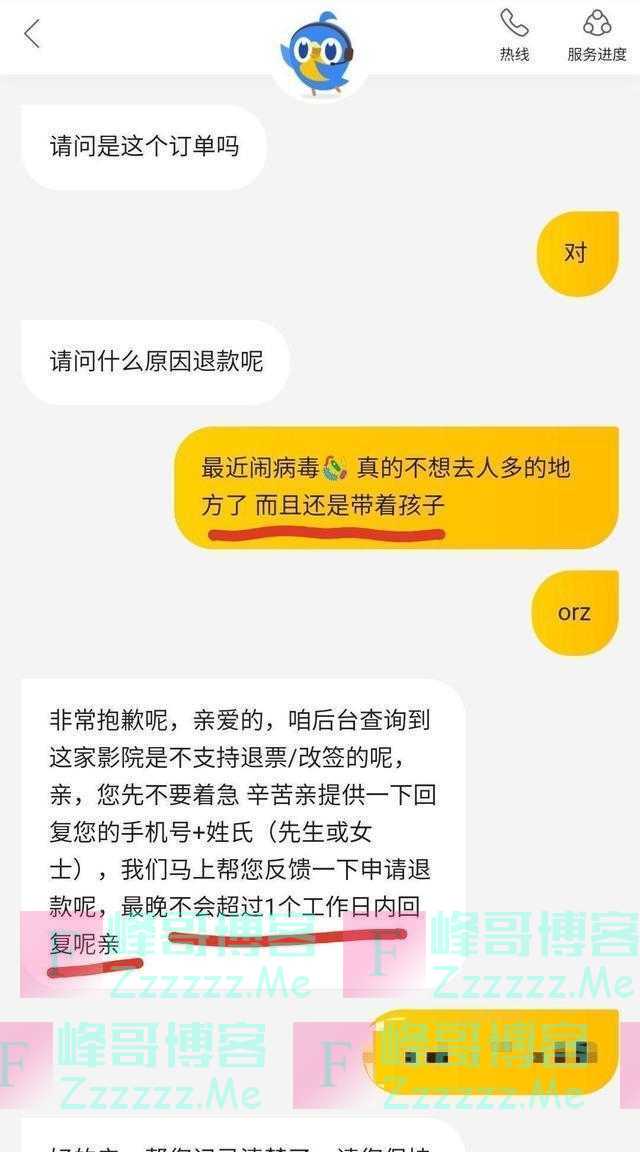This screenshot has height=1152, width=640.
Task: Go back from customer service chat
Action: pos(32,34)
